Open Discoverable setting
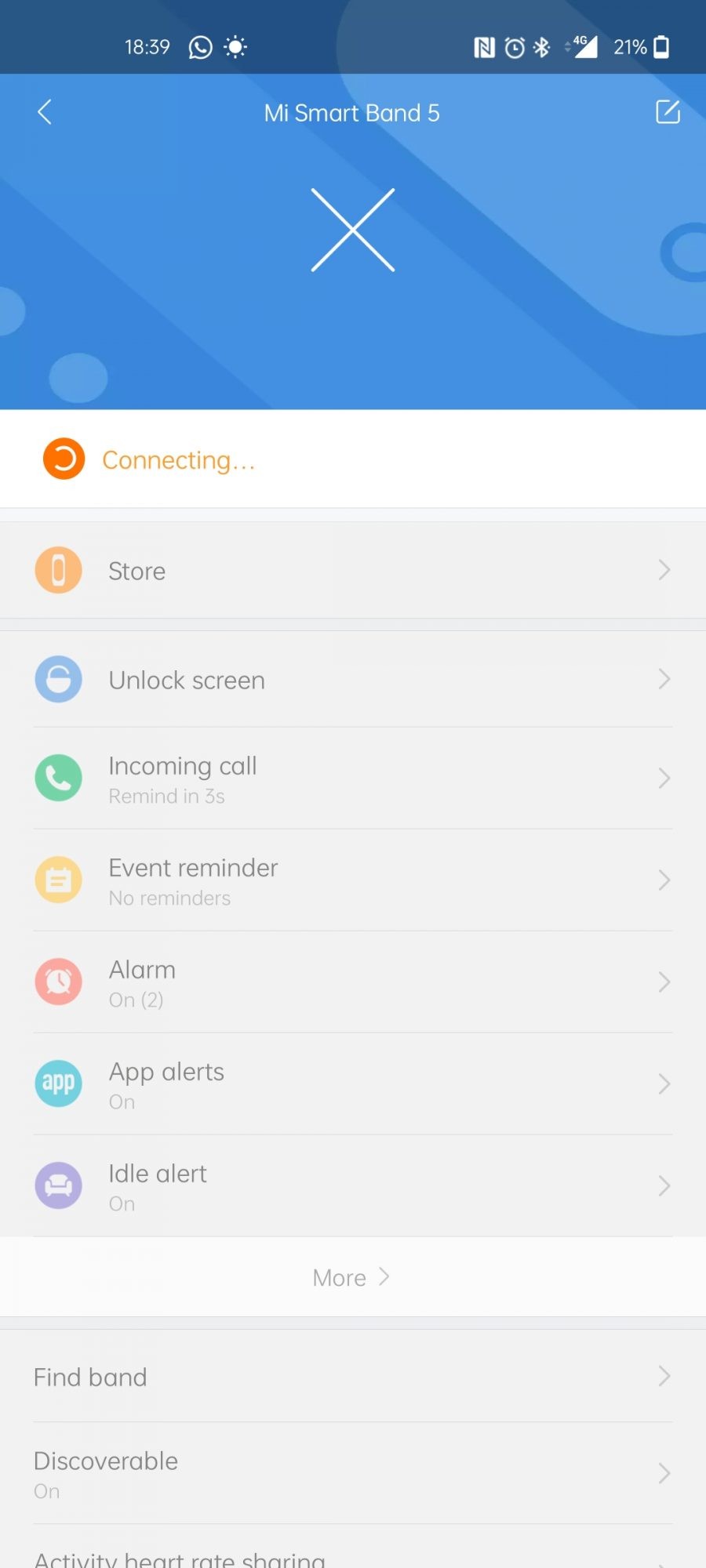Screen dimensions: 706x1568 353,1474
